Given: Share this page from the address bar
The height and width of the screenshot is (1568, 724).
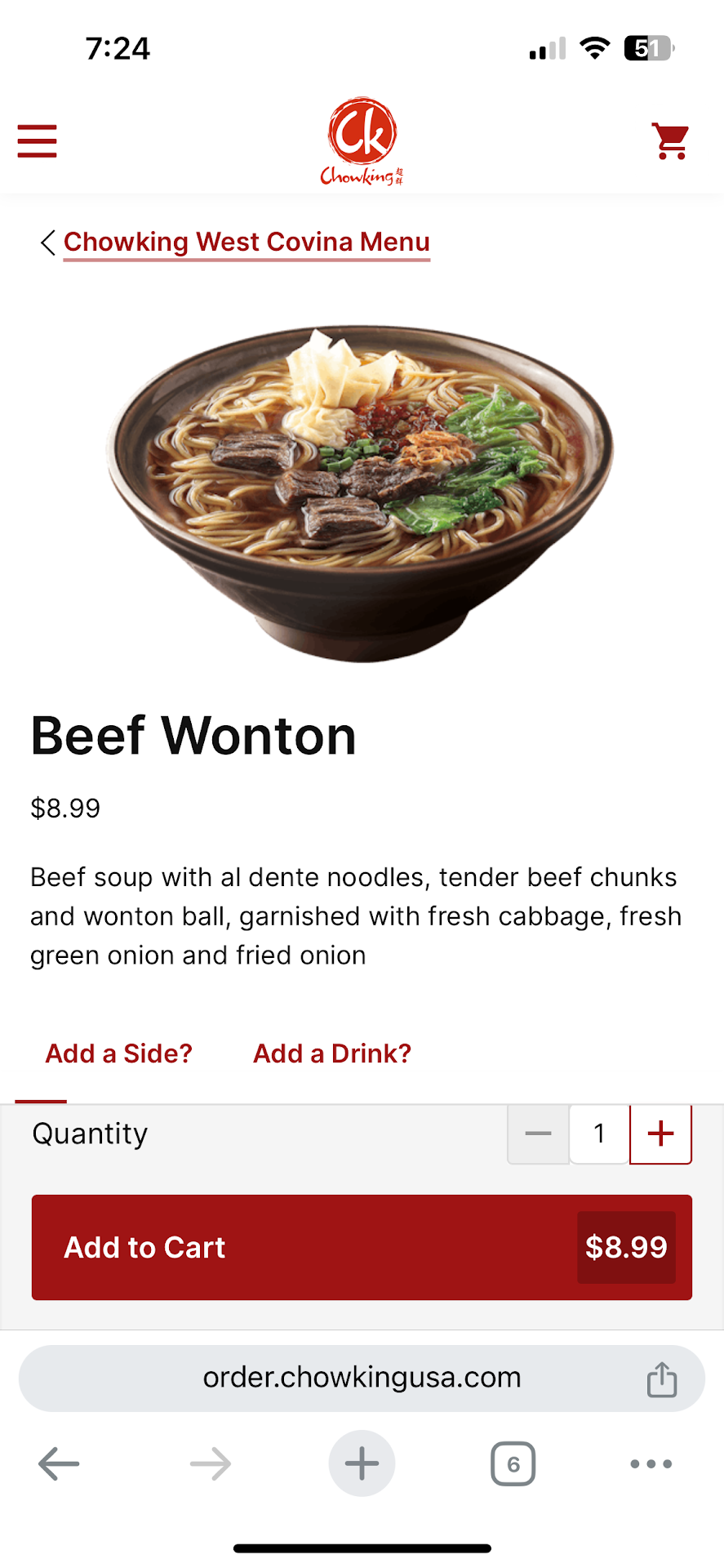Looking at the screenshot, I should (x=662, y=1379).
